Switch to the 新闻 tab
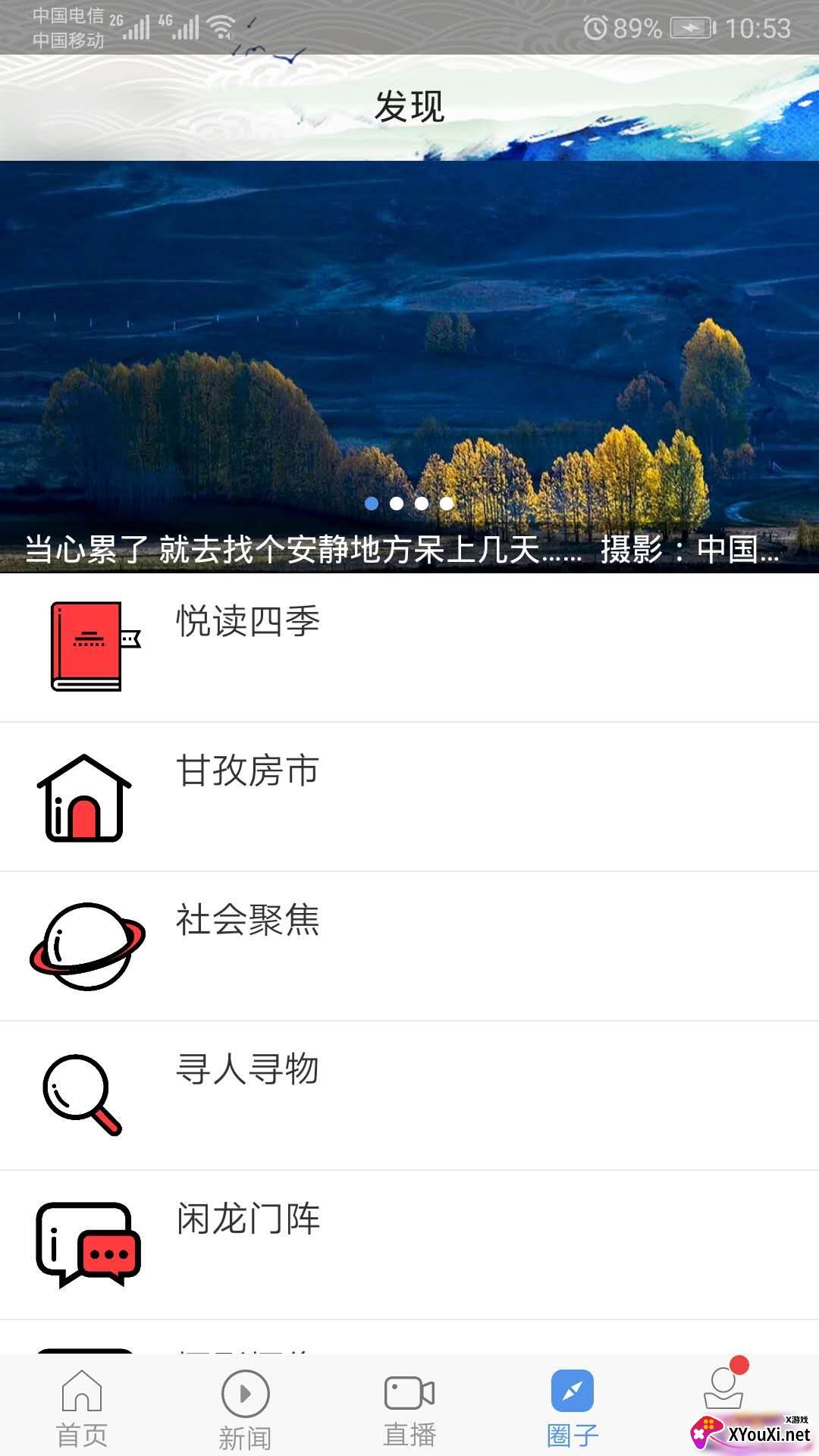 (245, 1407)
